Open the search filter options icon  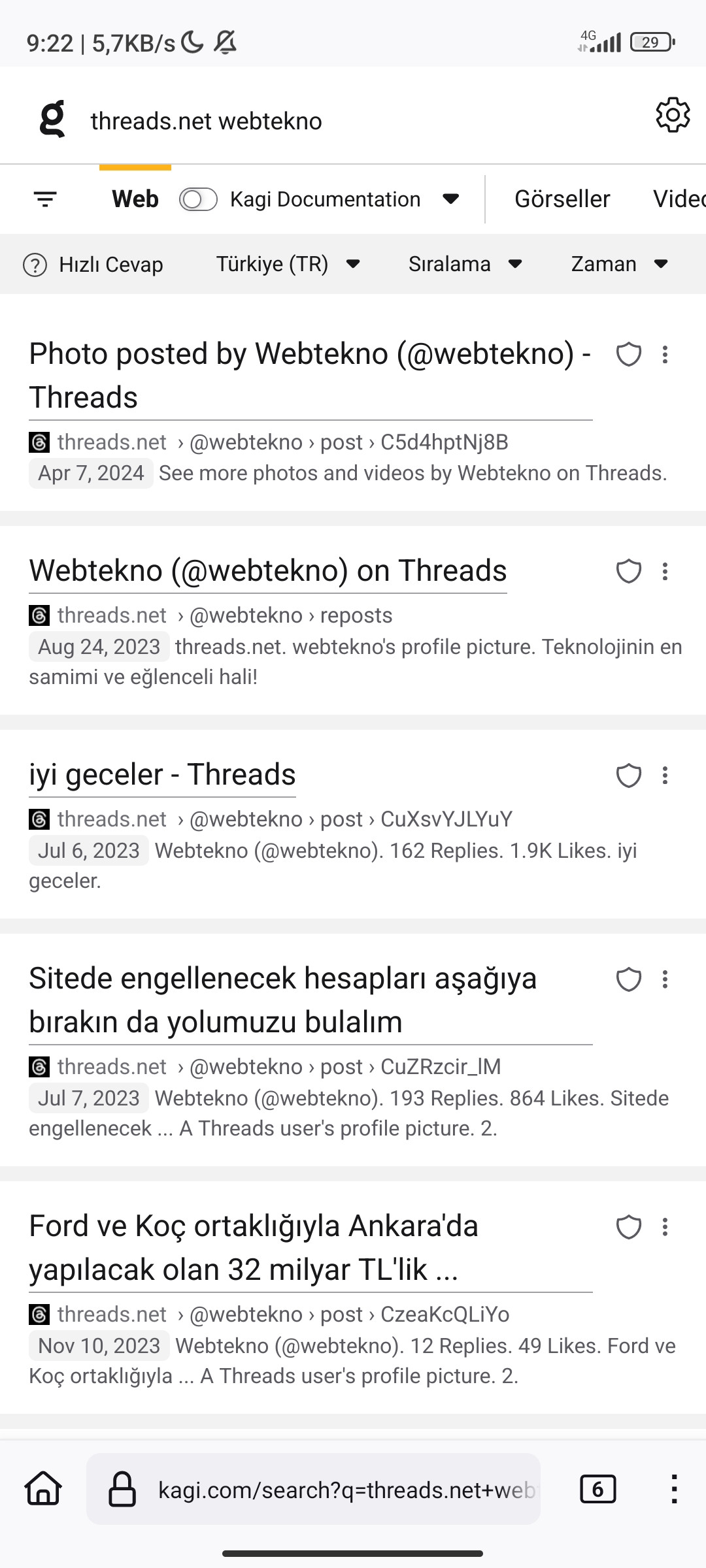tap(45, 199)
